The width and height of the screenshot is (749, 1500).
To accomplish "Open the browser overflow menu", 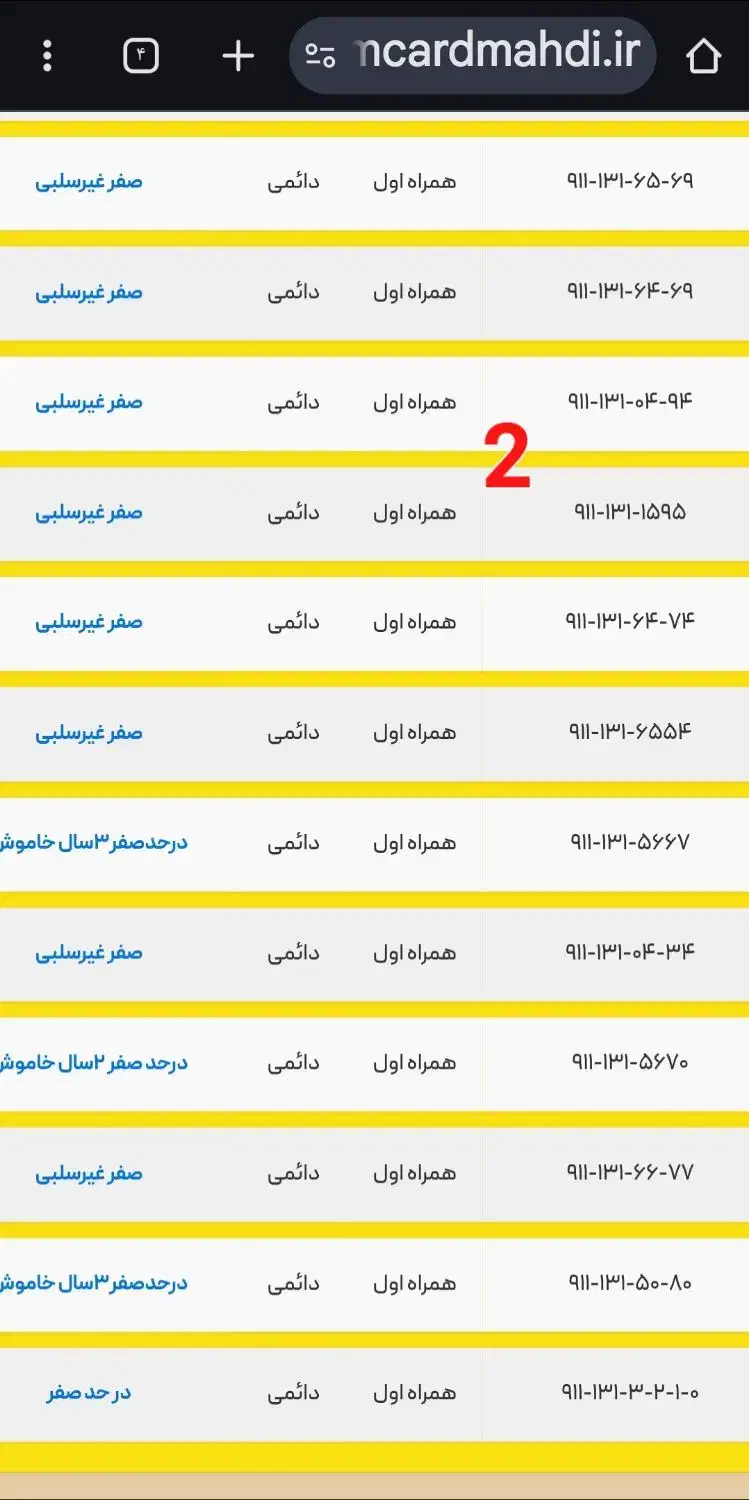I will (x=47, y=56).
